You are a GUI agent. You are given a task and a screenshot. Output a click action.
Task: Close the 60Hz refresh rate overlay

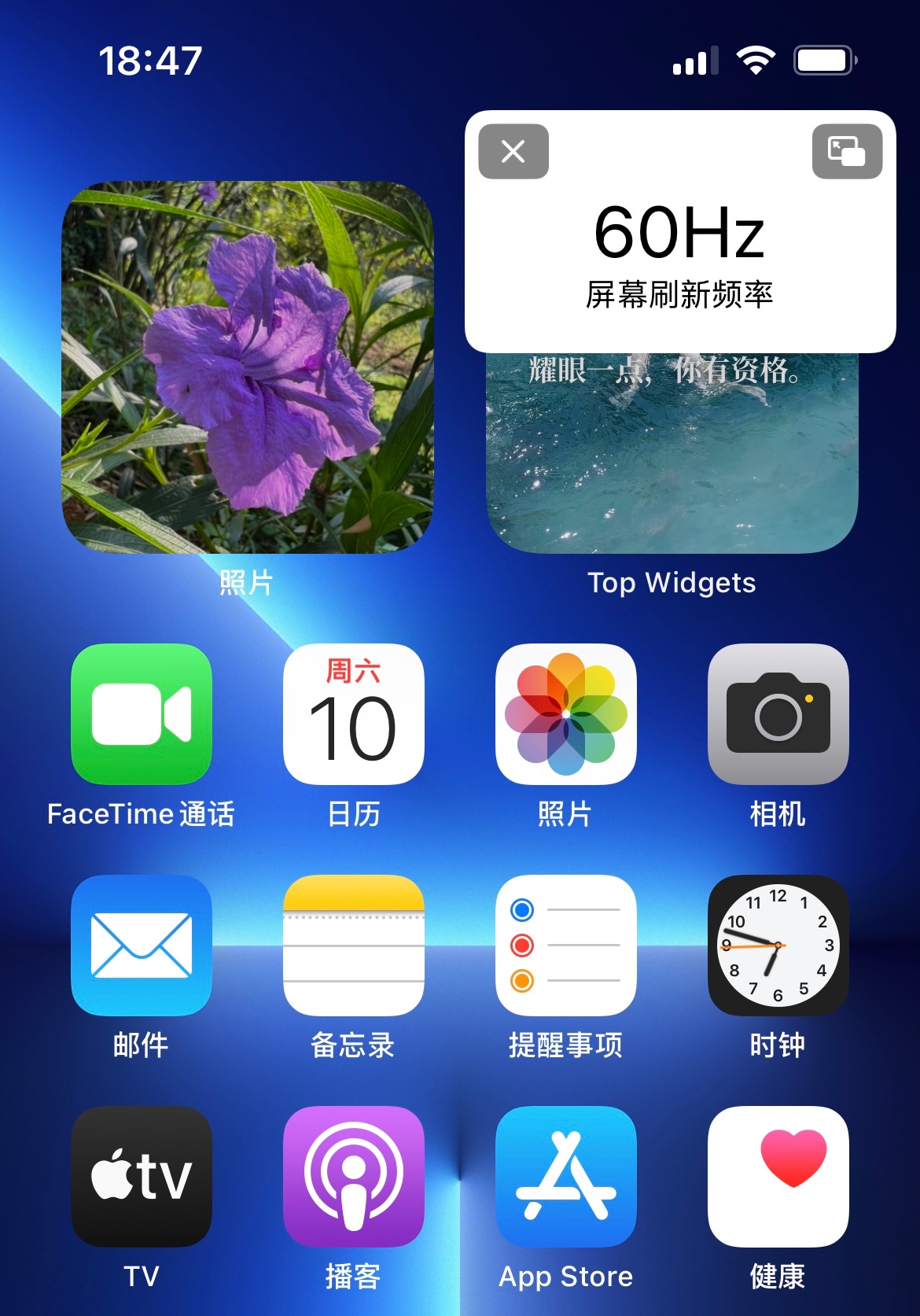[513, 152]
